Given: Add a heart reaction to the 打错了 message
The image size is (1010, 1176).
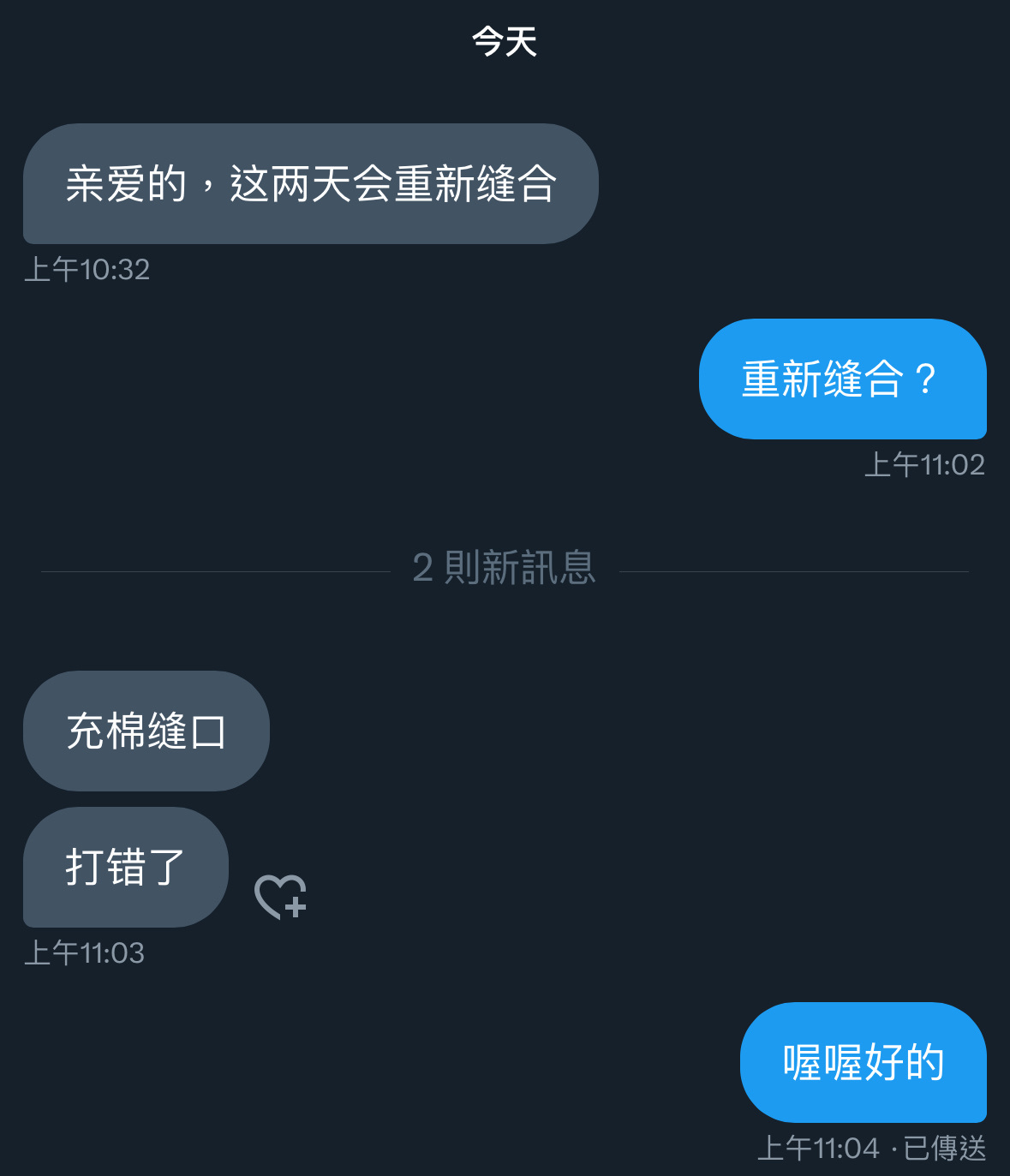Looking at the screenshot, I should (x=280, y=896).
